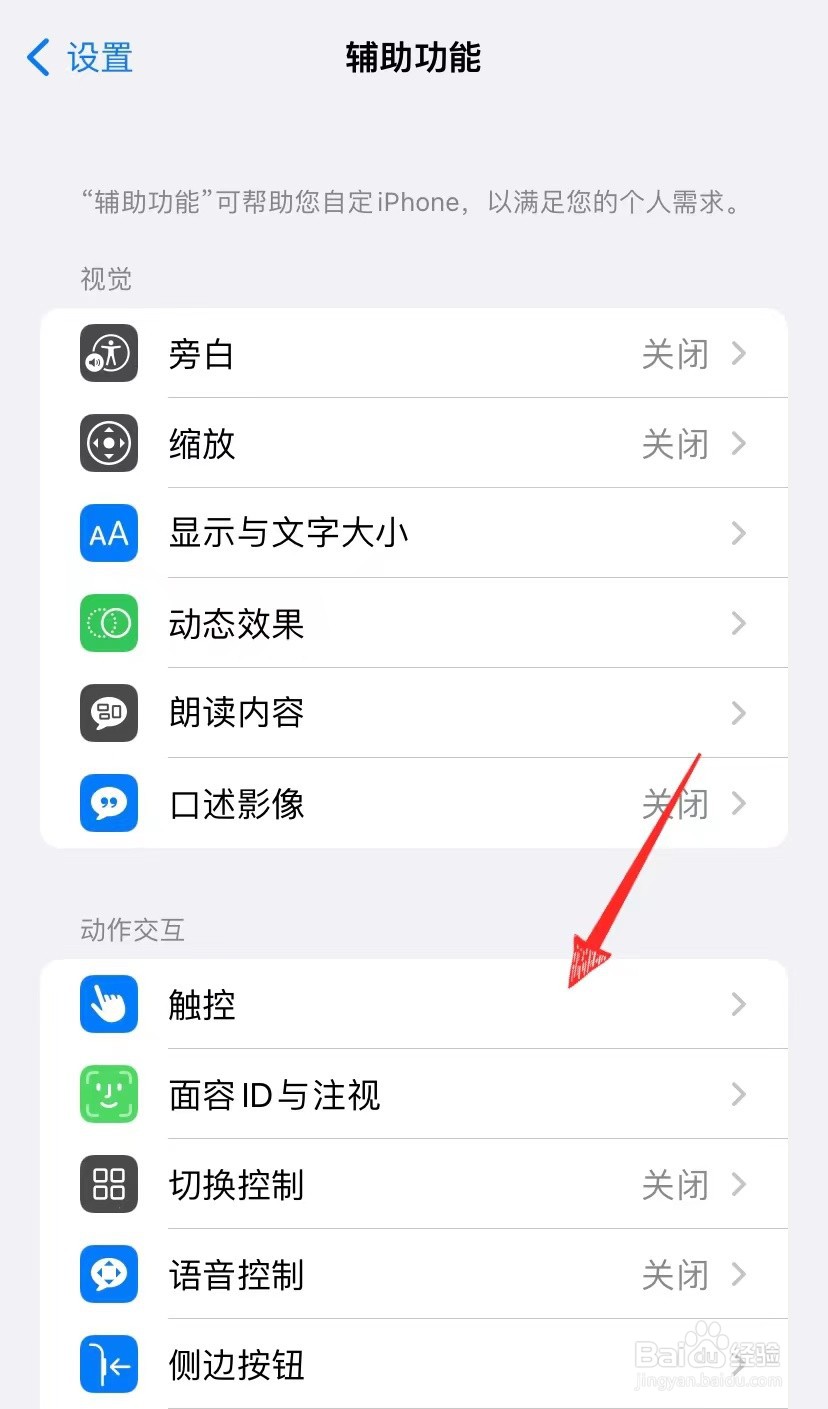Open 切换控制 via its chevron
The width and height of the screenshot is (828, 1409).
738,1184
